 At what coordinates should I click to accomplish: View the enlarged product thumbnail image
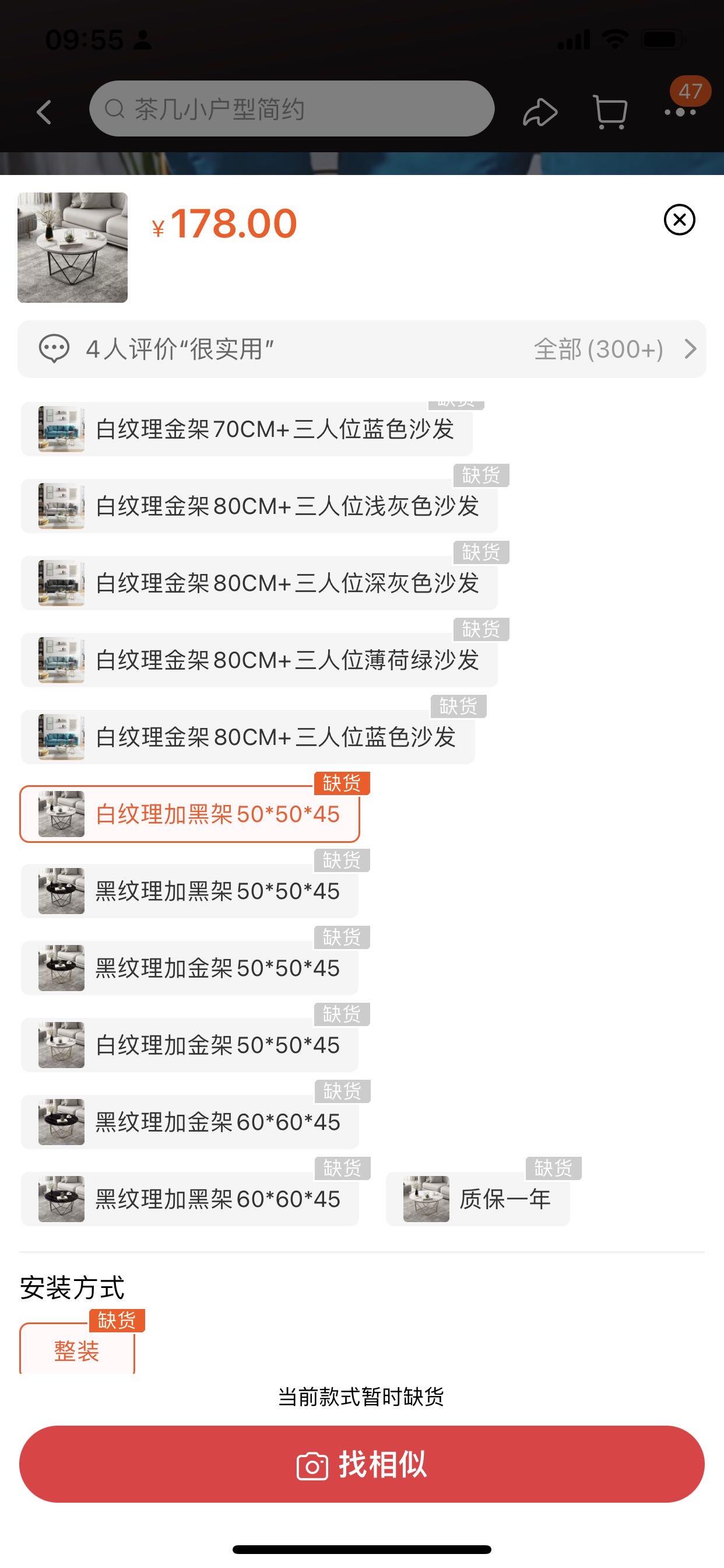[x=72, y=247]
